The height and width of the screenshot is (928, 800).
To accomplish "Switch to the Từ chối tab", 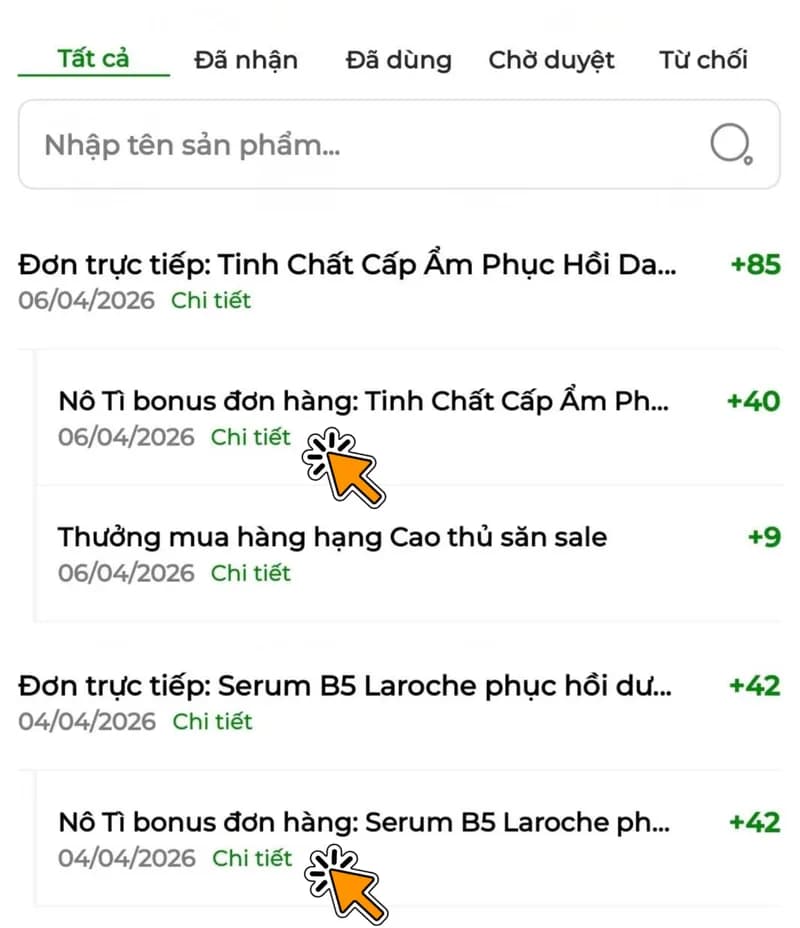I will [703, 60].
